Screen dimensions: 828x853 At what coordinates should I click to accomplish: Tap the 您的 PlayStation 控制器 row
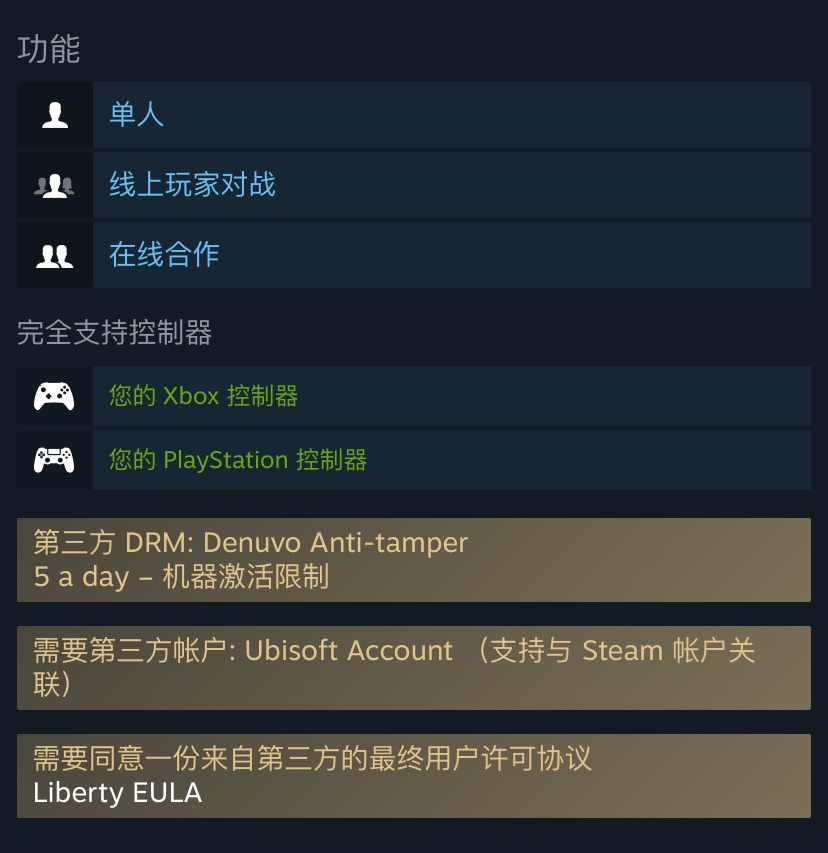[238, 460]
